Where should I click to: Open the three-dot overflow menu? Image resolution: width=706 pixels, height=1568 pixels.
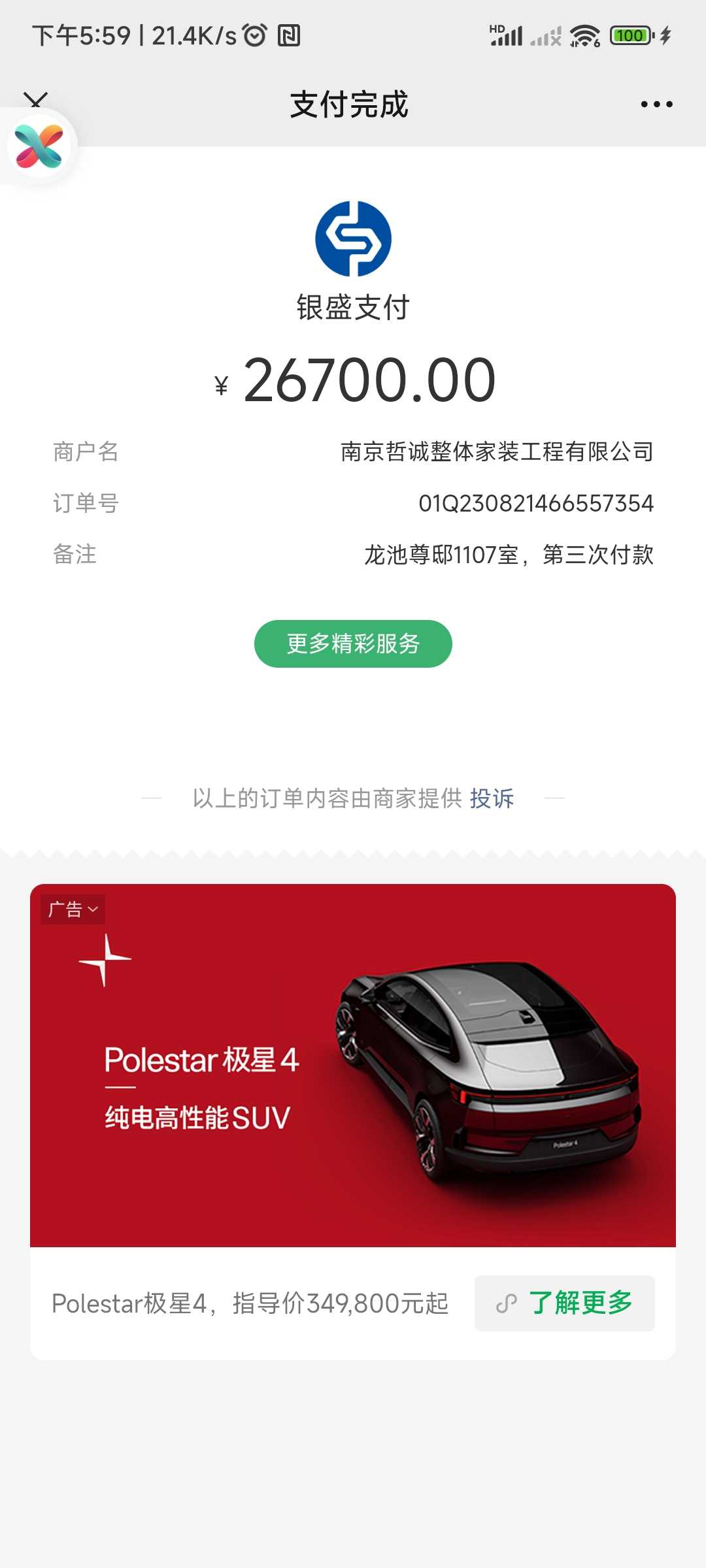(656, 105)
